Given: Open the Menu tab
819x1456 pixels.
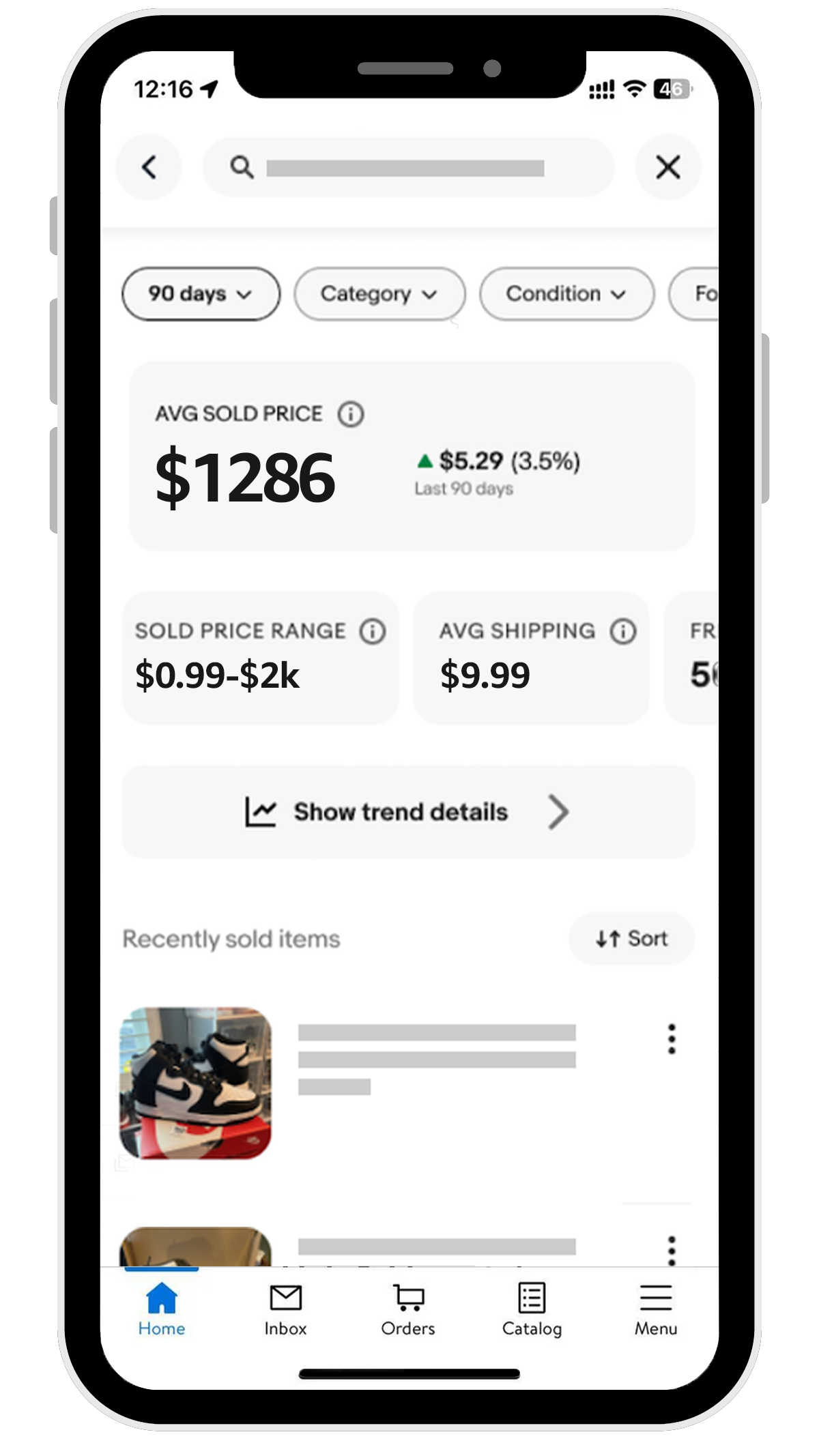Looking at the screenshot, I should (655, 1309).
